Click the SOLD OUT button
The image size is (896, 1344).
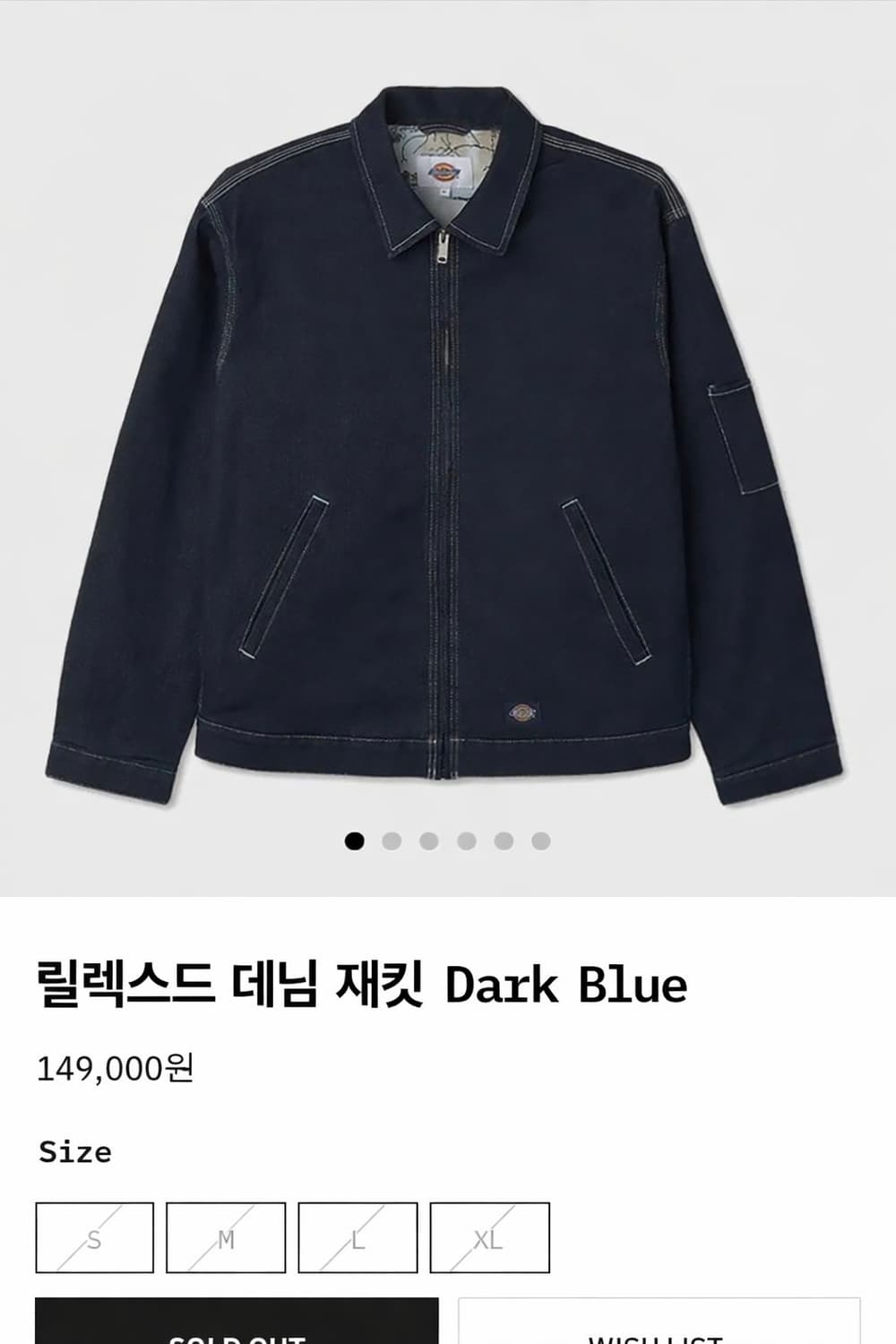point(240,1331)
